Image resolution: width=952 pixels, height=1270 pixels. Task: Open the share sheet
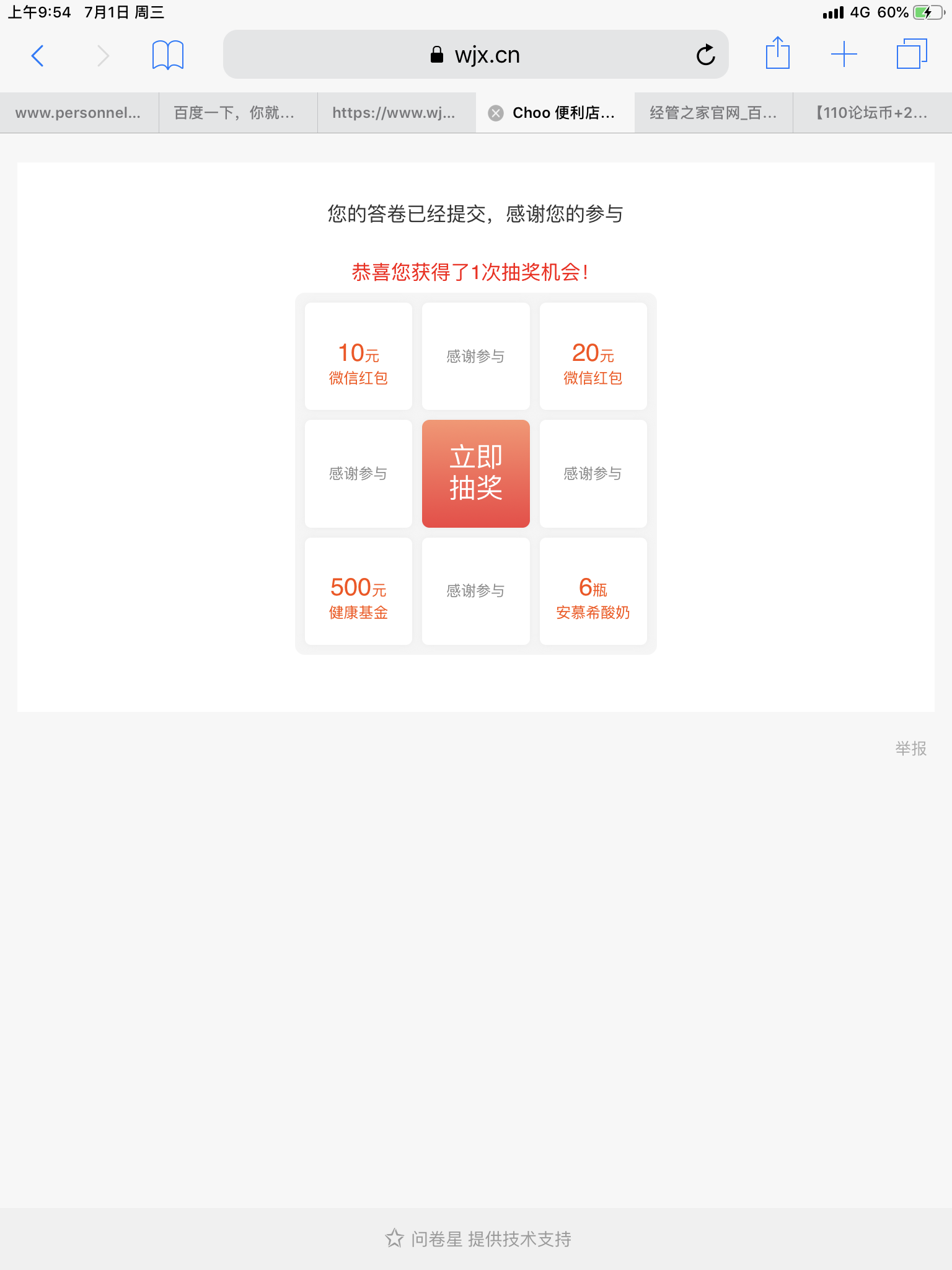click(x=777, y=54)
